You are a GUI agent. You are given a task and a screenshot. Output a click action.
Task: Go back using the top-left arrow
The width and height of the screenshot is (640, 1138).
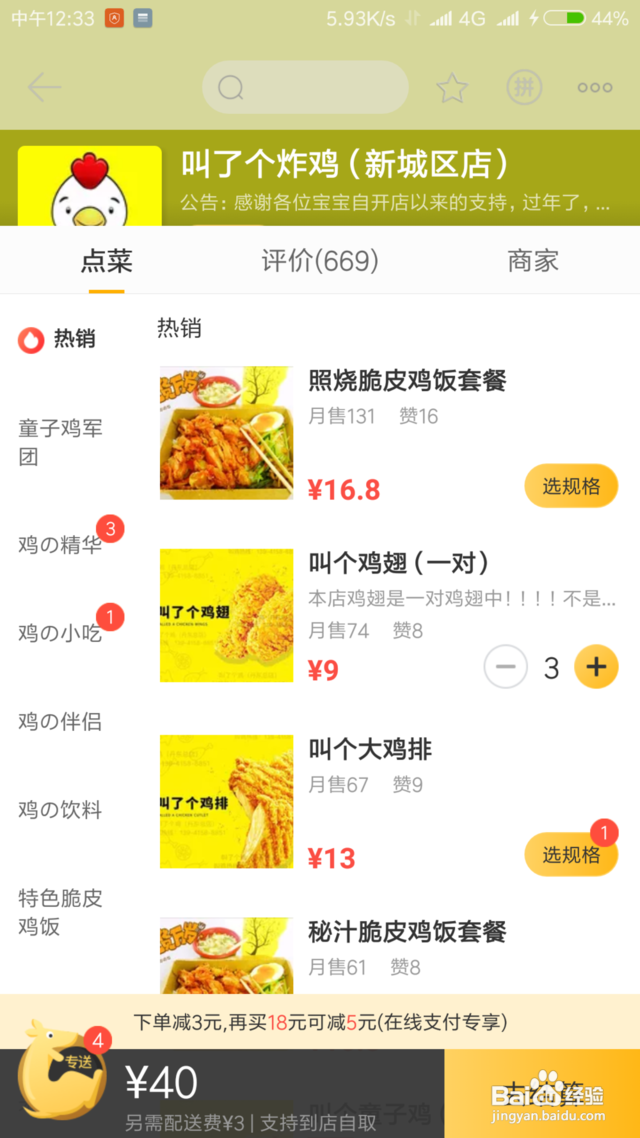coord(44,88)
